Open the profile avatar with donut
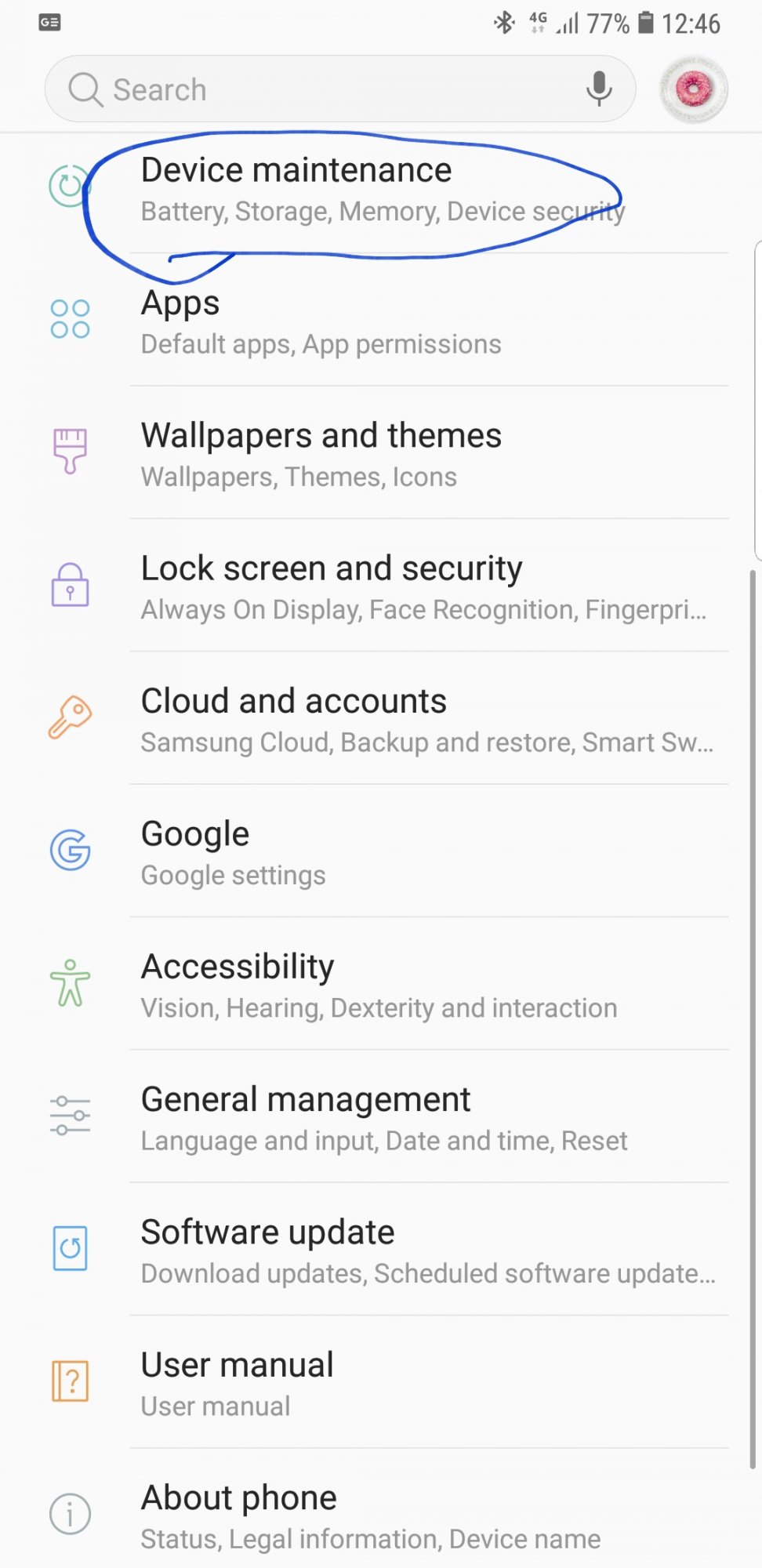 [694, 89]
